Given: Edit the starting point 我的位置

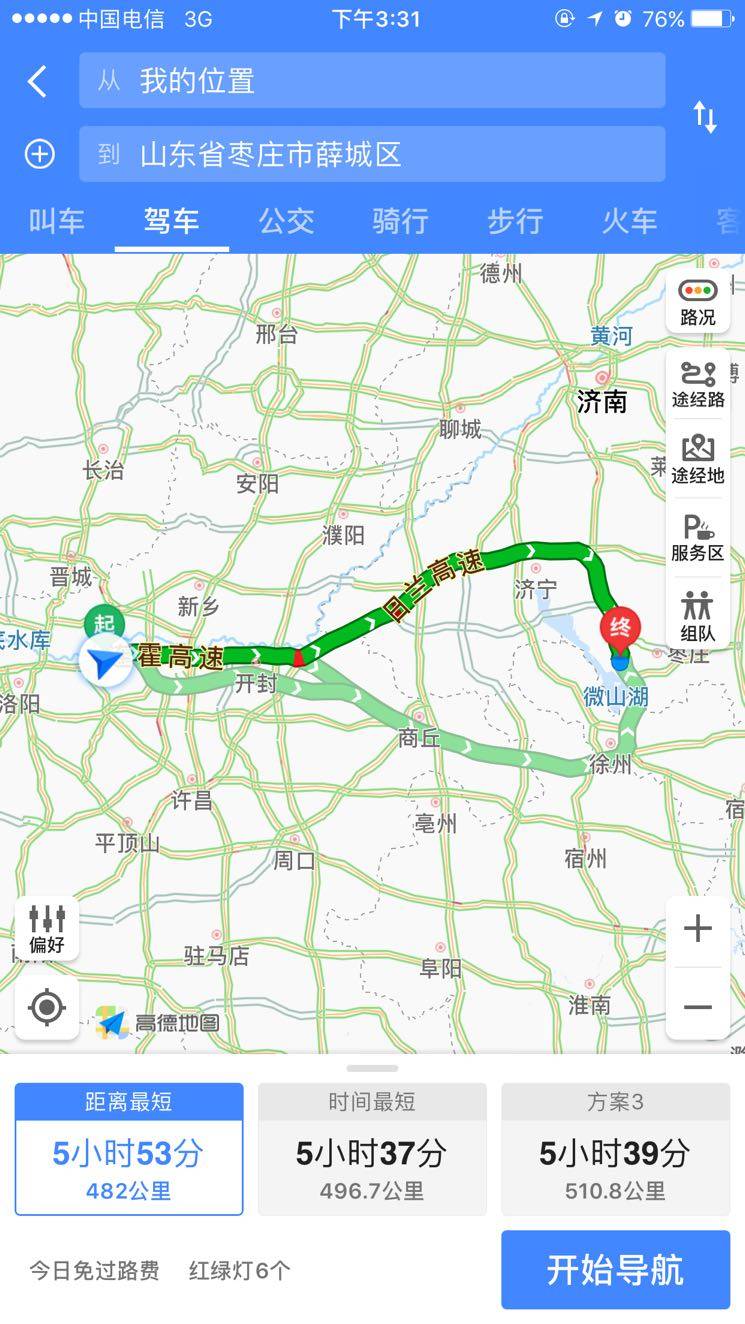Looking at the screenshot, I should pos(372,81).
